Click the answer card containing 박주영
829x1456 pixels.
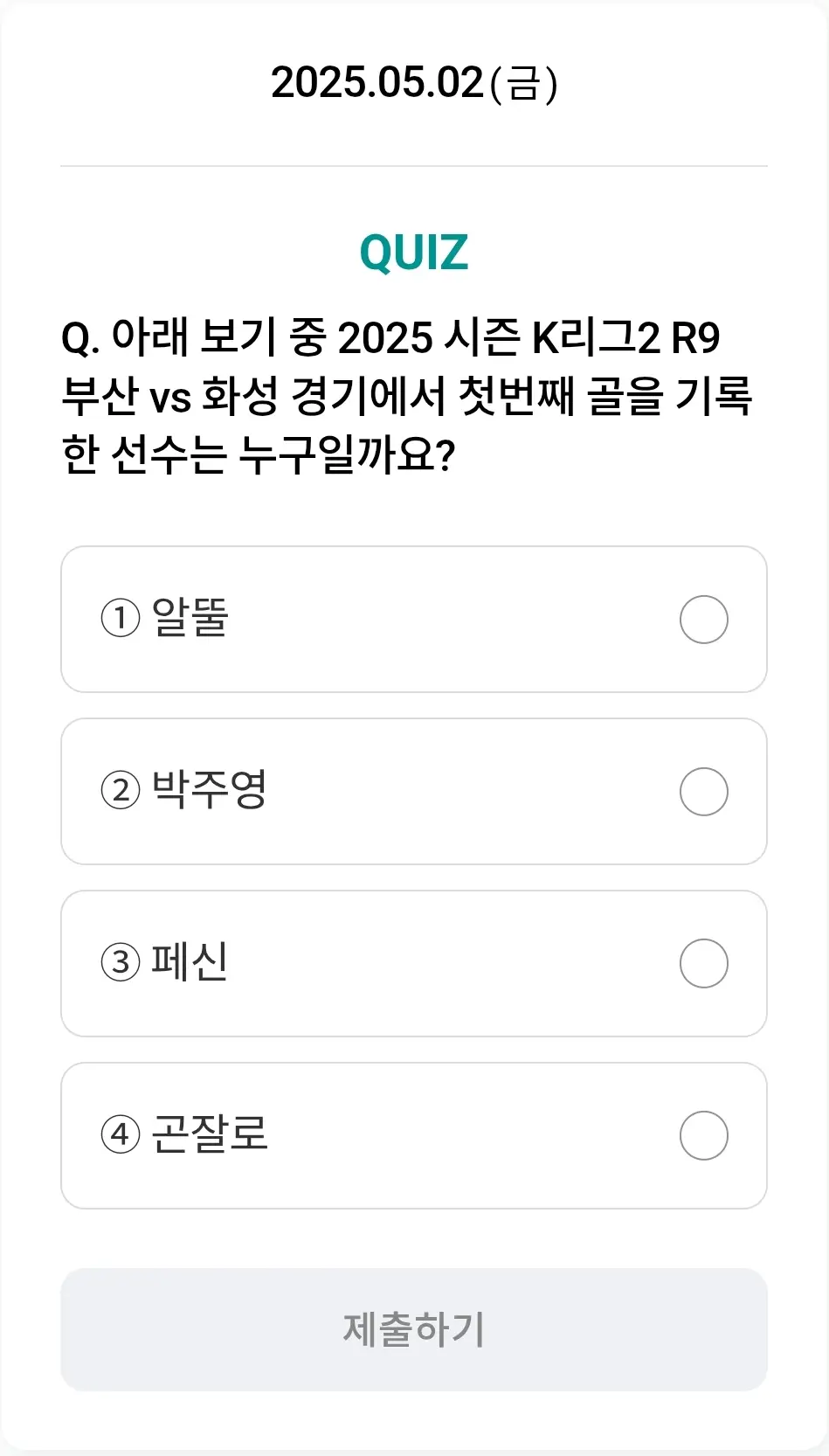click(414, 791)
